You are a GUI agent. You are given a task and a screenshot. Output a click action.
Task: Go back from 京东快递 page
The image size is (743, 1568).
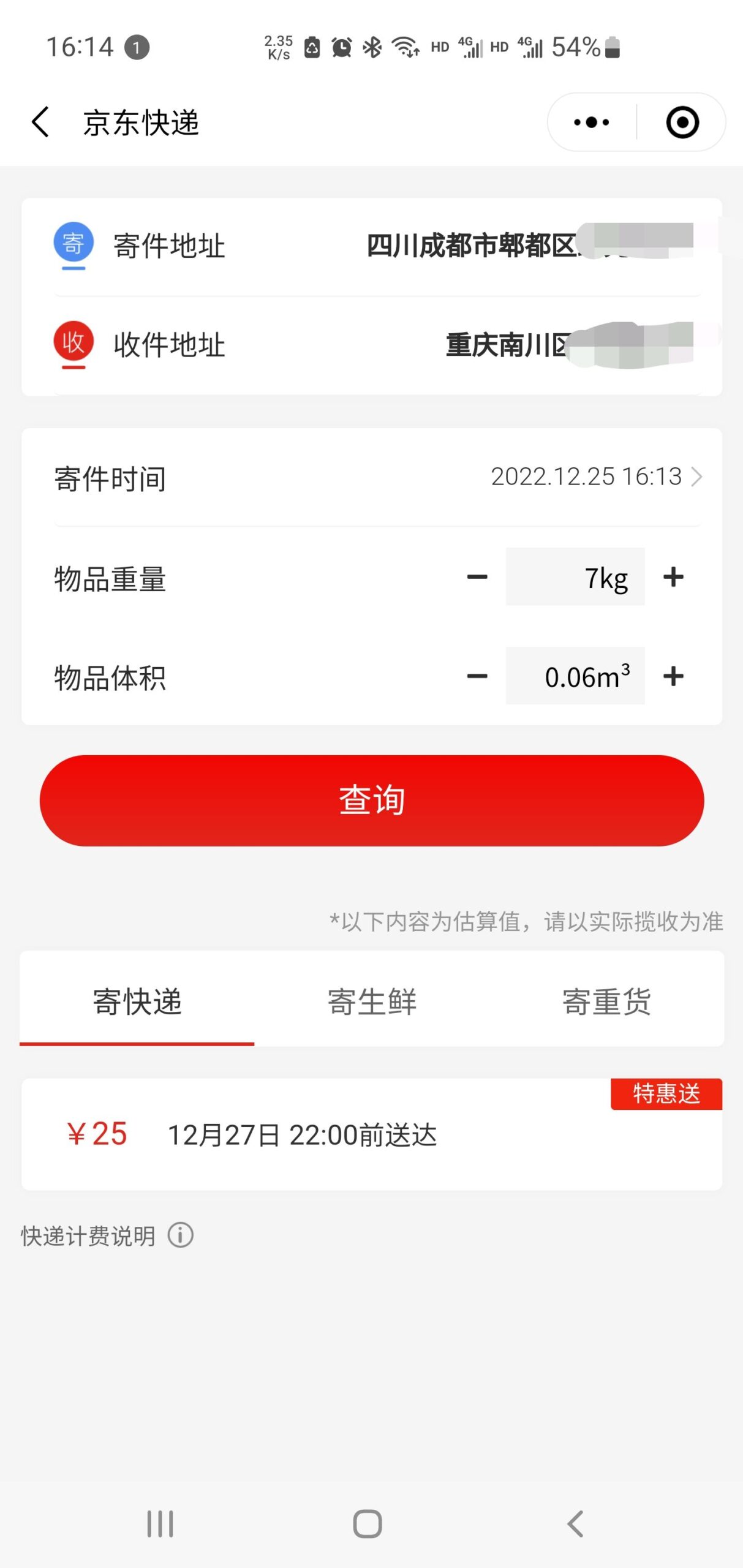coord(40,122)
